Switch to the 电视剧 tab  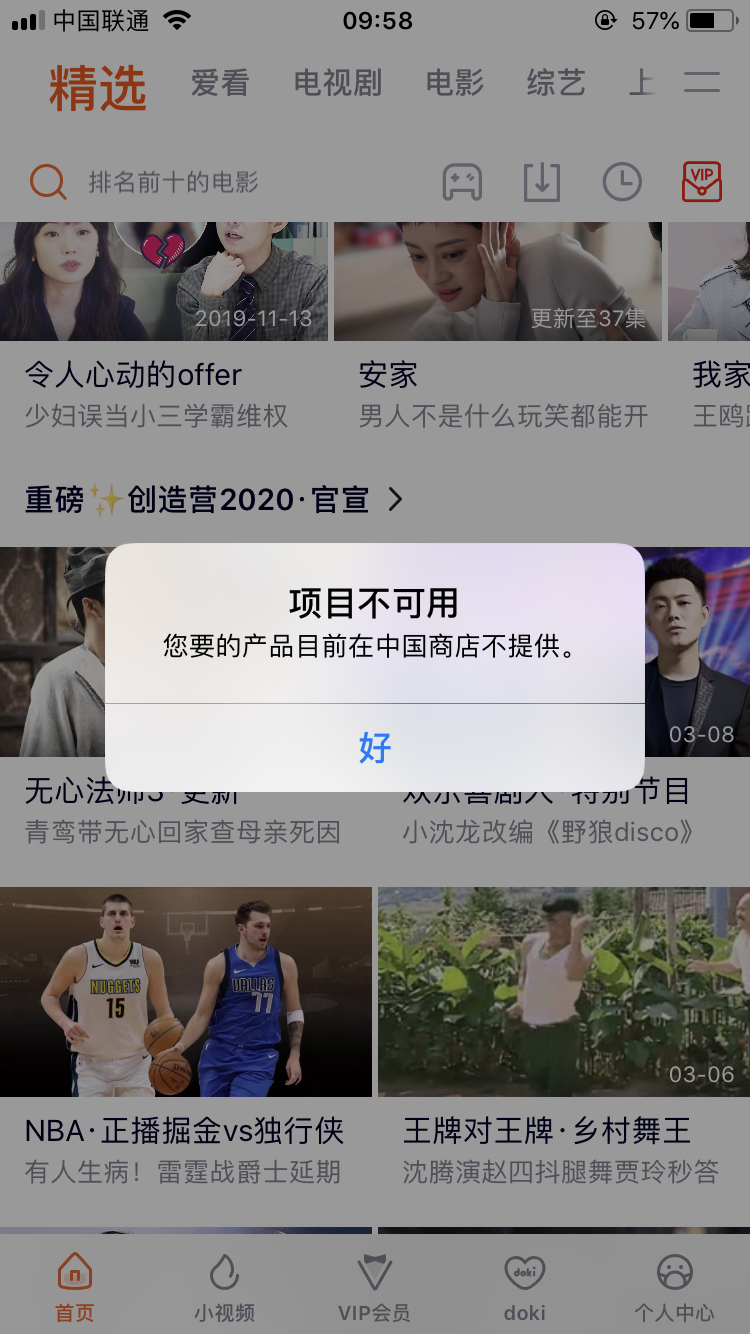337,83
